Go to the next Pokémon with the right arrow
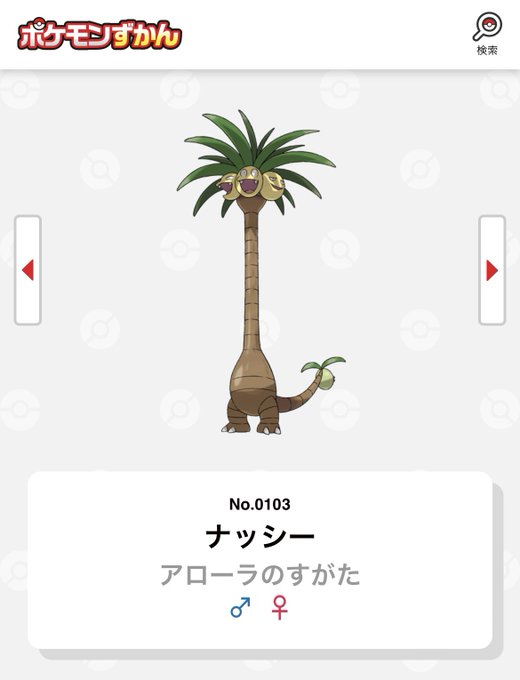Screen dimensions: 520x680 492,270
